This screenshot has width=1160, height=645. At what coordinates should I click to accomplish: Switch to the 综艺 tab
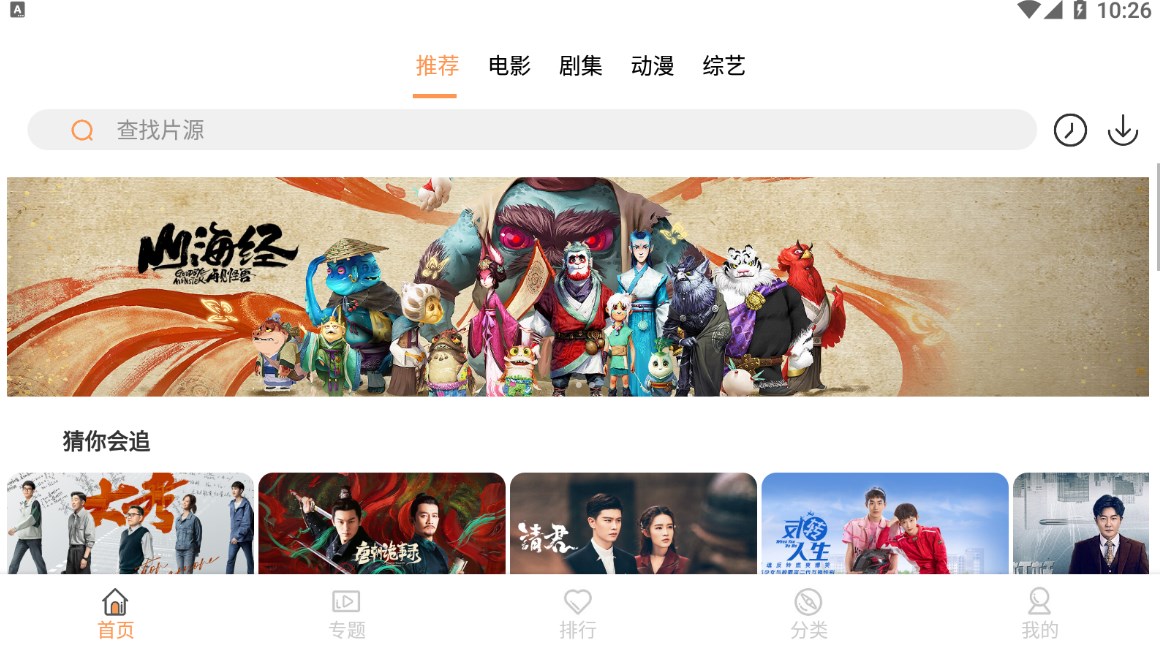[x=724, y=67]
